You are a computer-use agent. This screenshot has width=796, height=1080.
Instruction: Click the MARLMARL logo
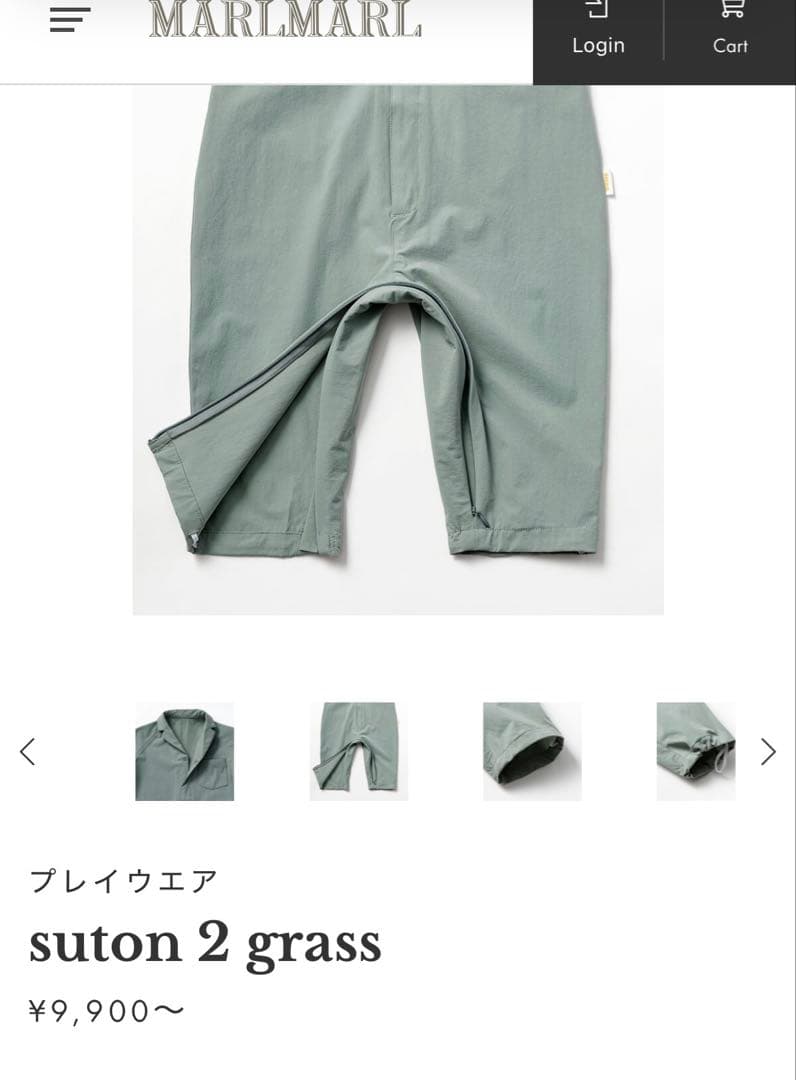coord(283,18)
